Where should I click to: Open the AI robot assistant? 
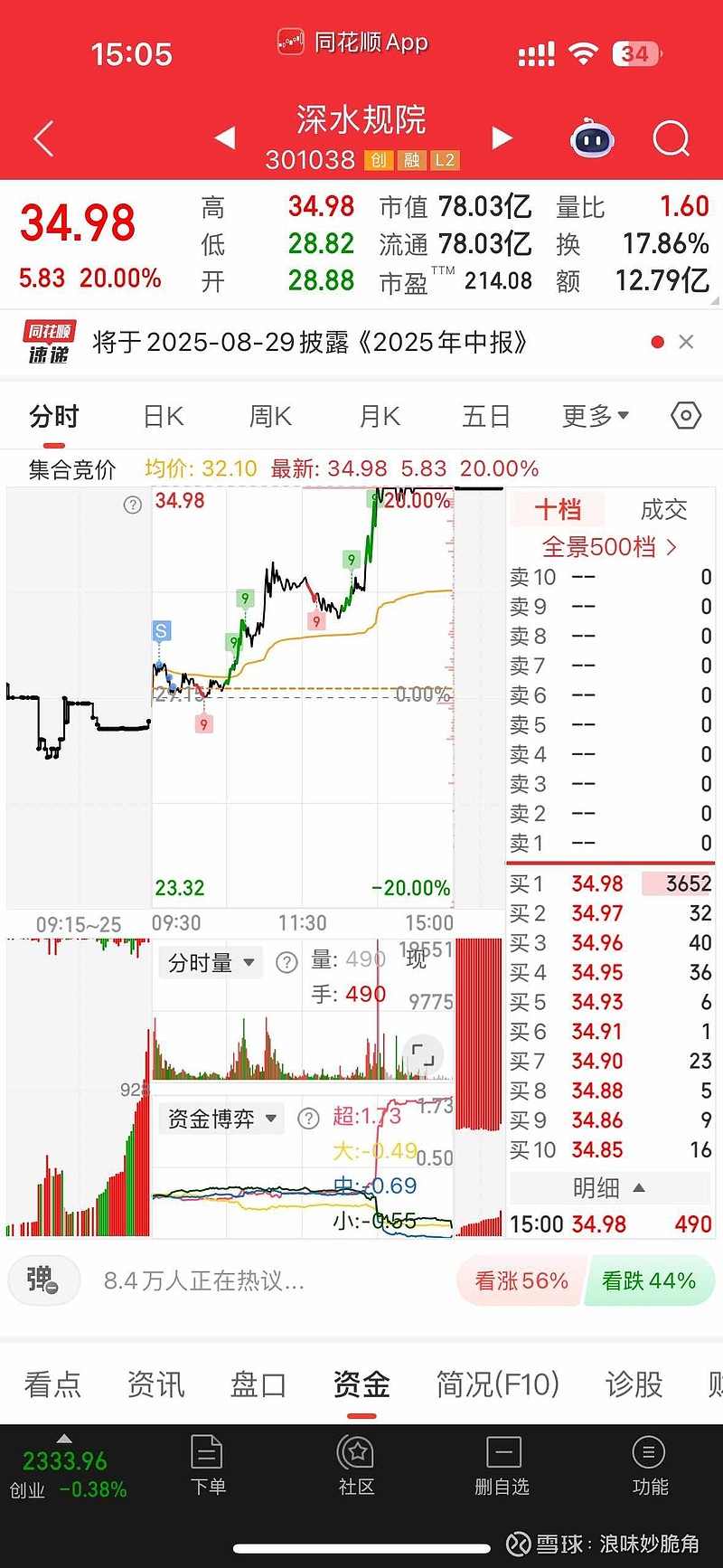pyautogui.click(x=593, y=138)
